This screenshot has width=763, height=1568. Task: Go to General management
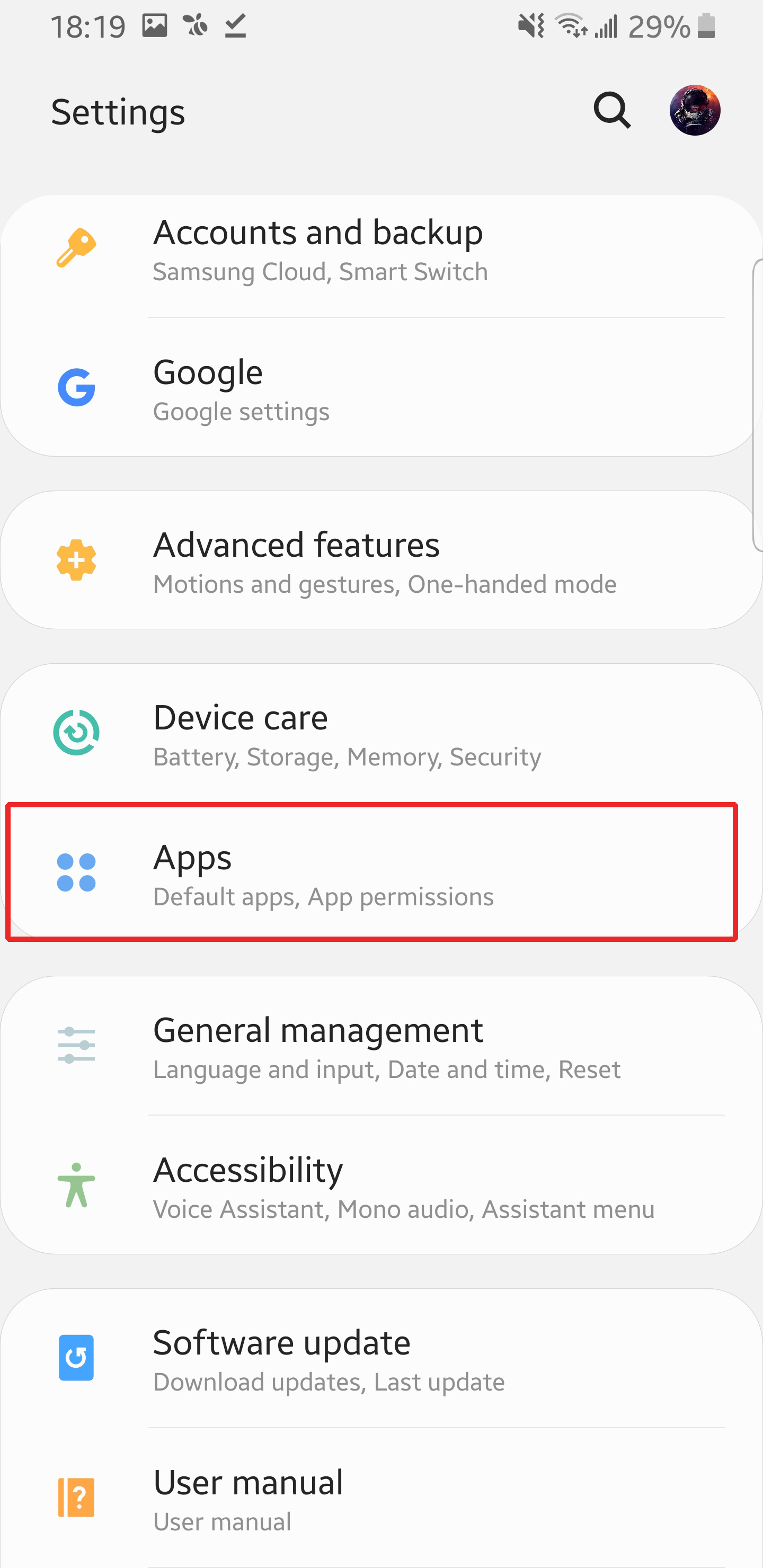(x=378, y=1046)
